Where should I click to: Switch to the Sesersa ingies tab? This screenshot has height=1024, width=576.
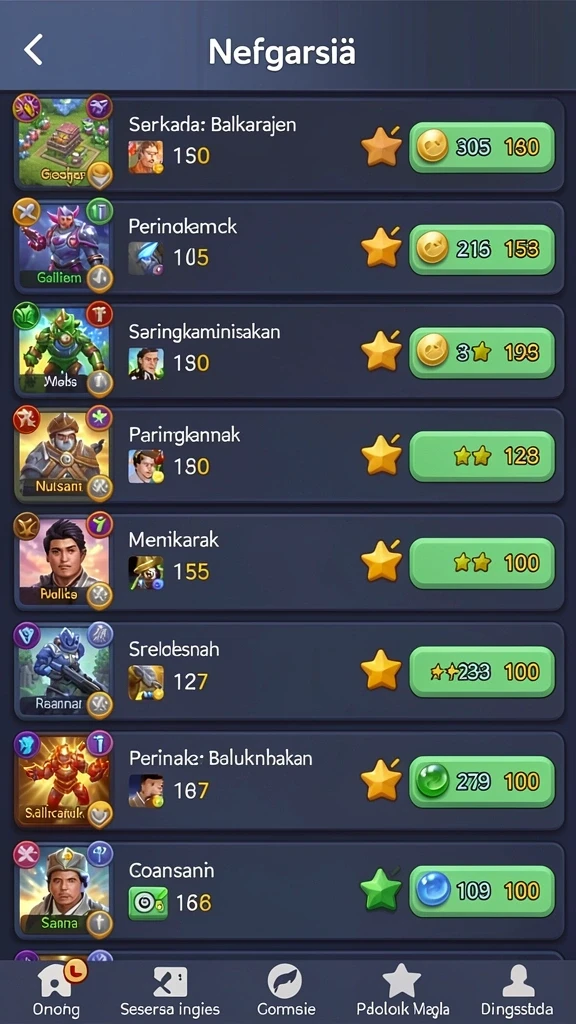(x=170, y=991)
